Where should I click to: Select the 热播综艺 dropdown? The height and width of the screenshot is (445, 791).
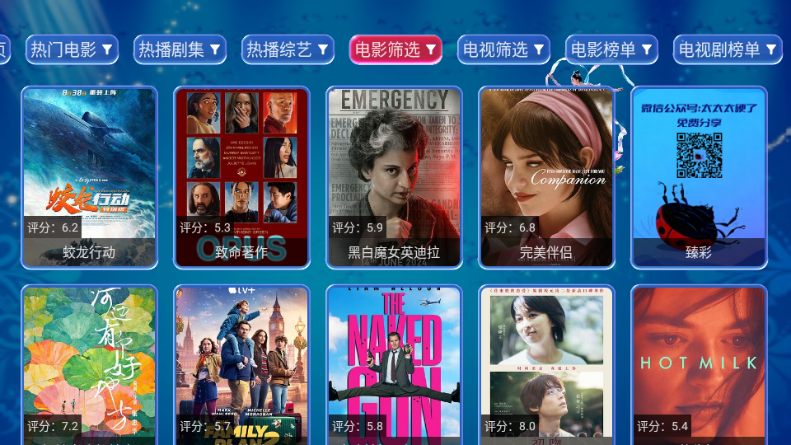[287, 49]
